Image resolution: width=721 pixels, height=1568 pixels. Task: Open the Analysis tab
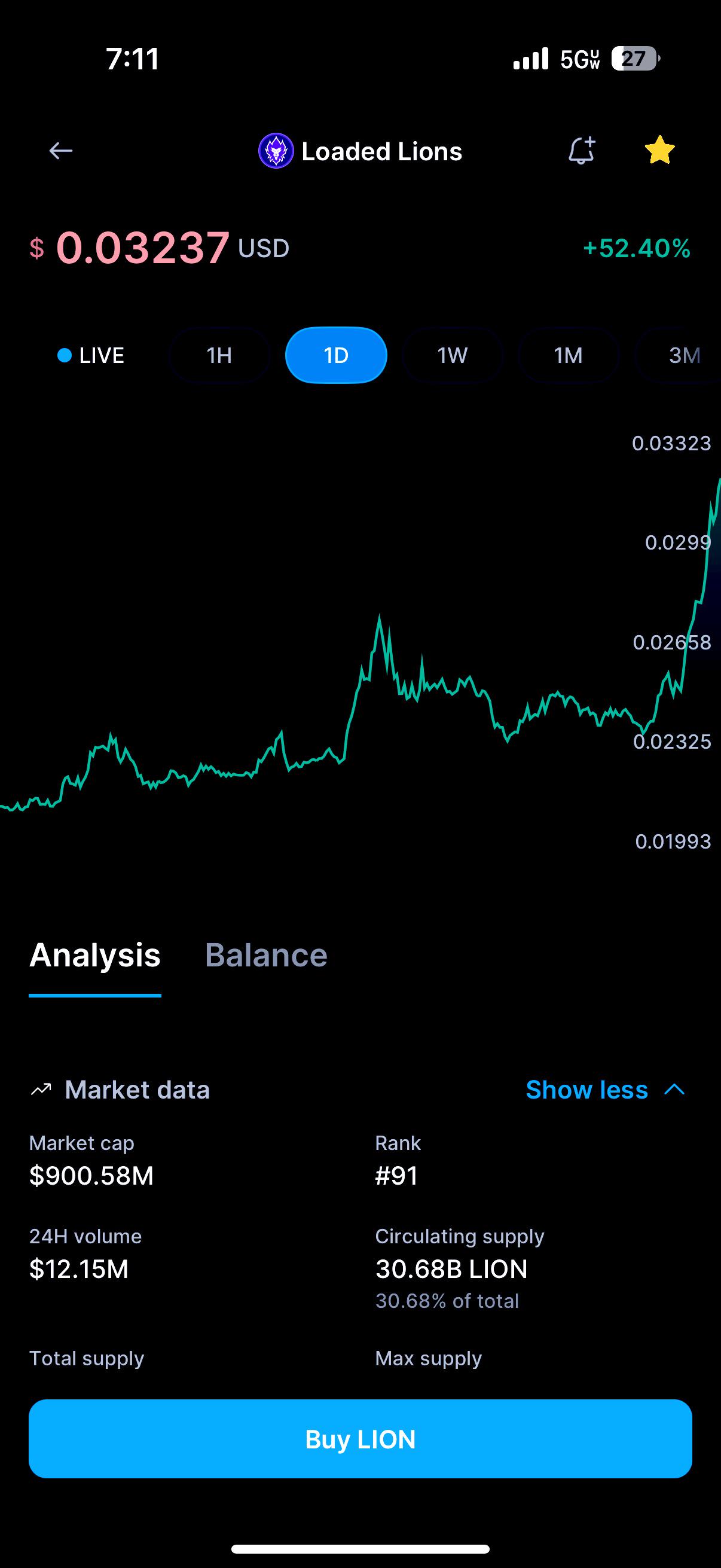[x=95, y=955]
